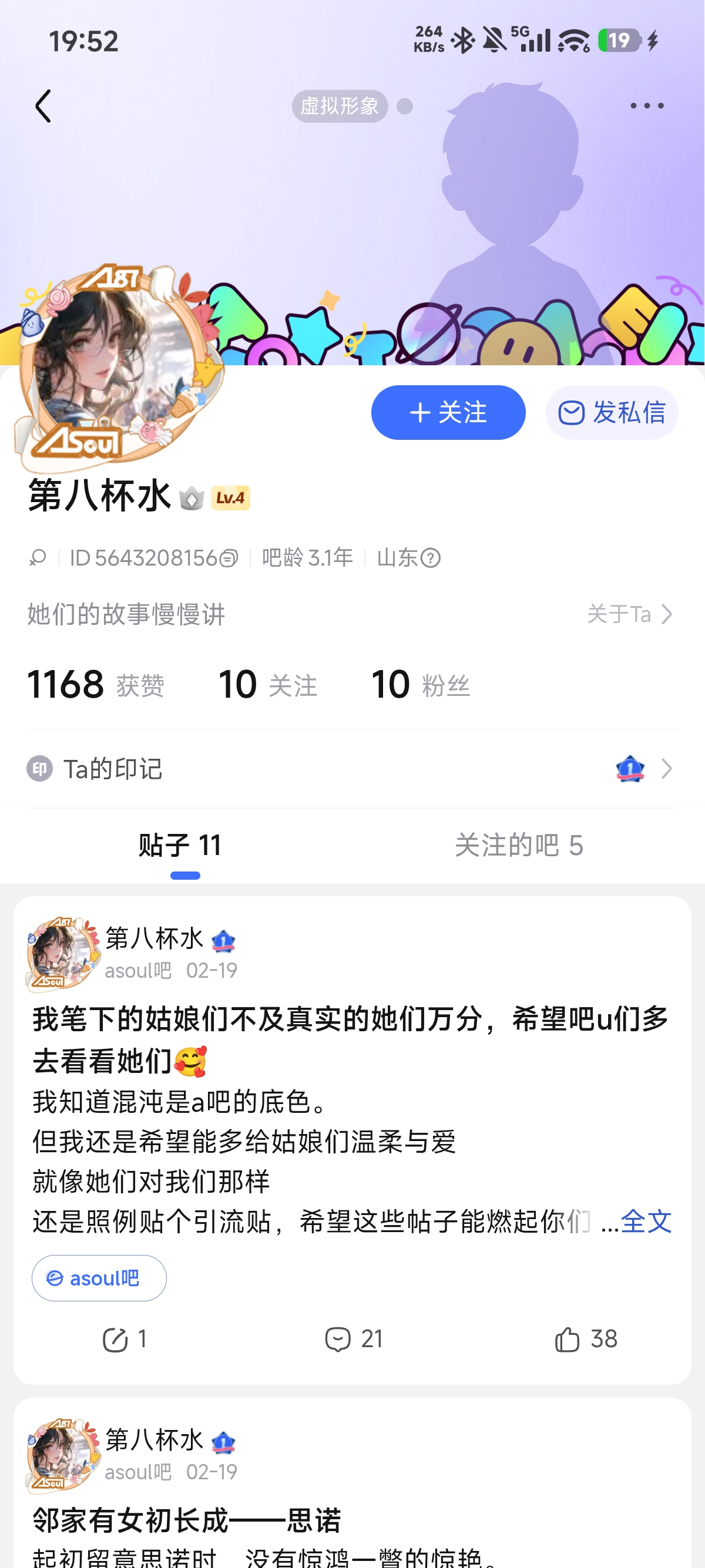Share the post with 1 repost
The image size is (705, 1568).
pos(124,1339)
